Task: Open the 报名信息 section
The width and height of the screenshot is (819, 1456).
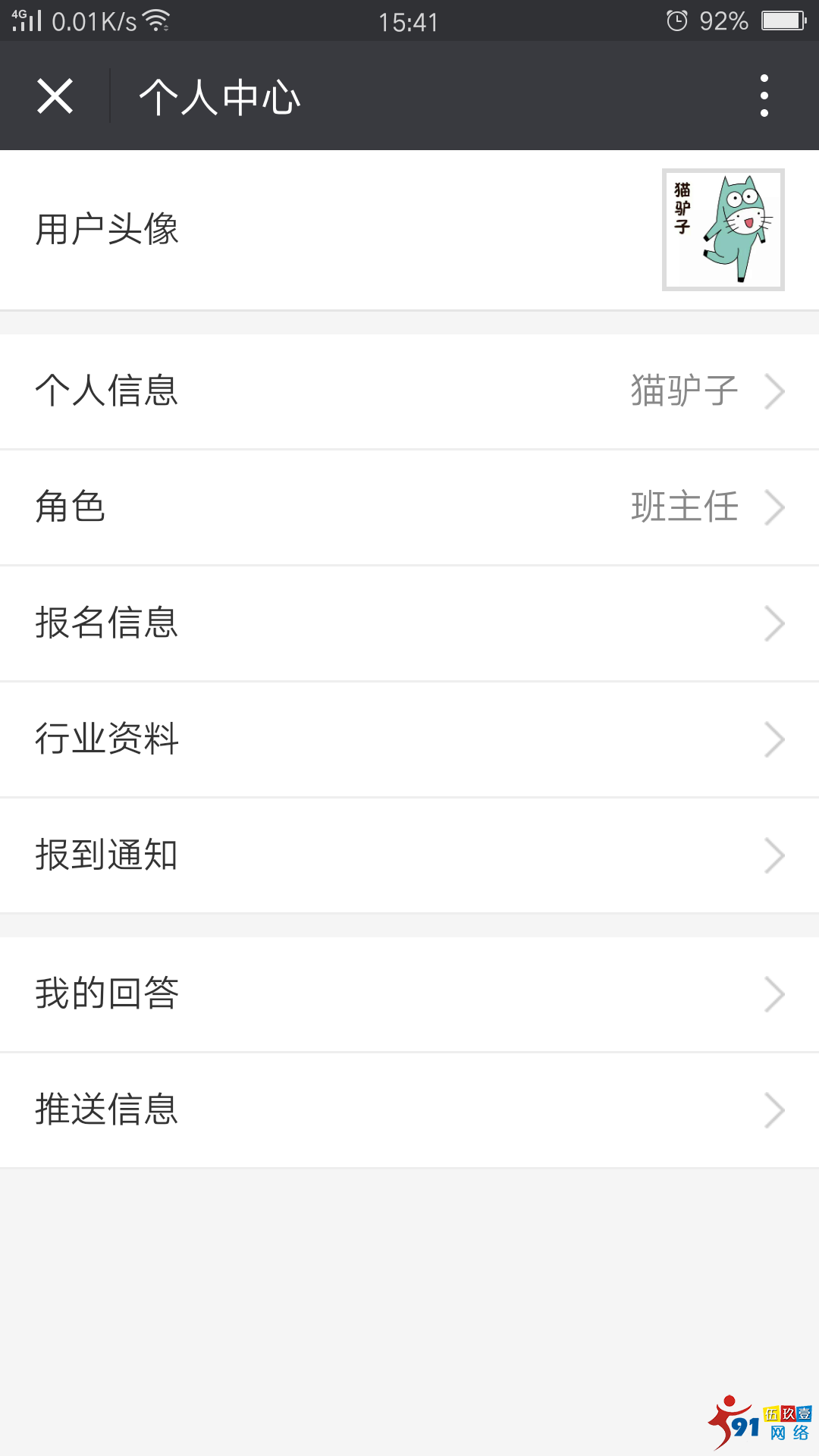Action: pos(108,623)
